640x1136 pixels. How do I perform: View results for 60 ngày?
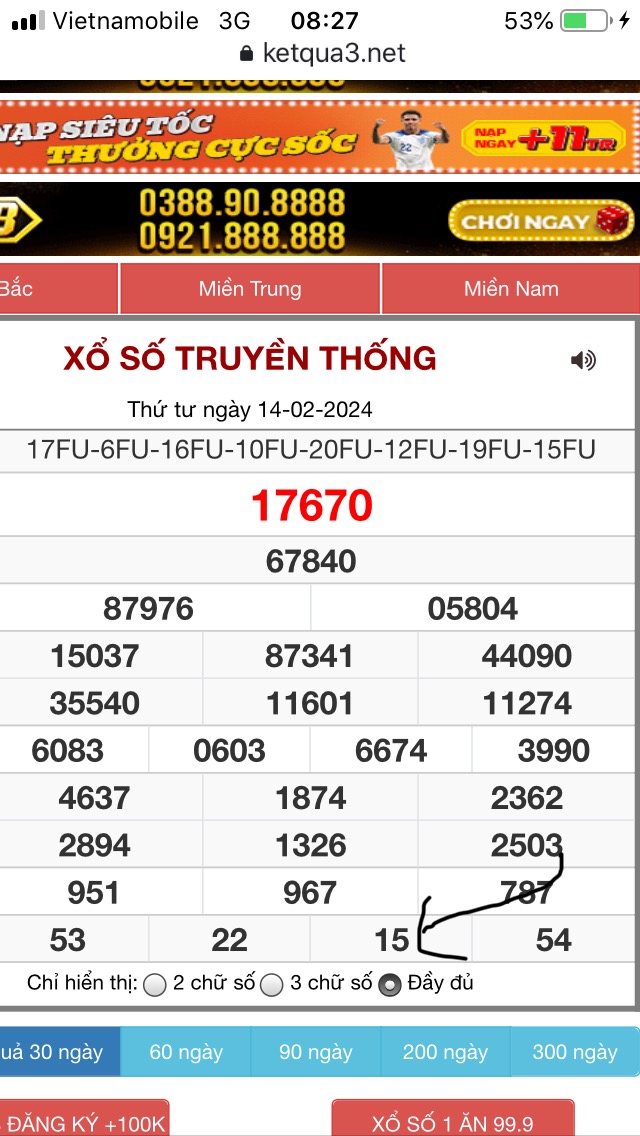click(x=186, y=1051)
